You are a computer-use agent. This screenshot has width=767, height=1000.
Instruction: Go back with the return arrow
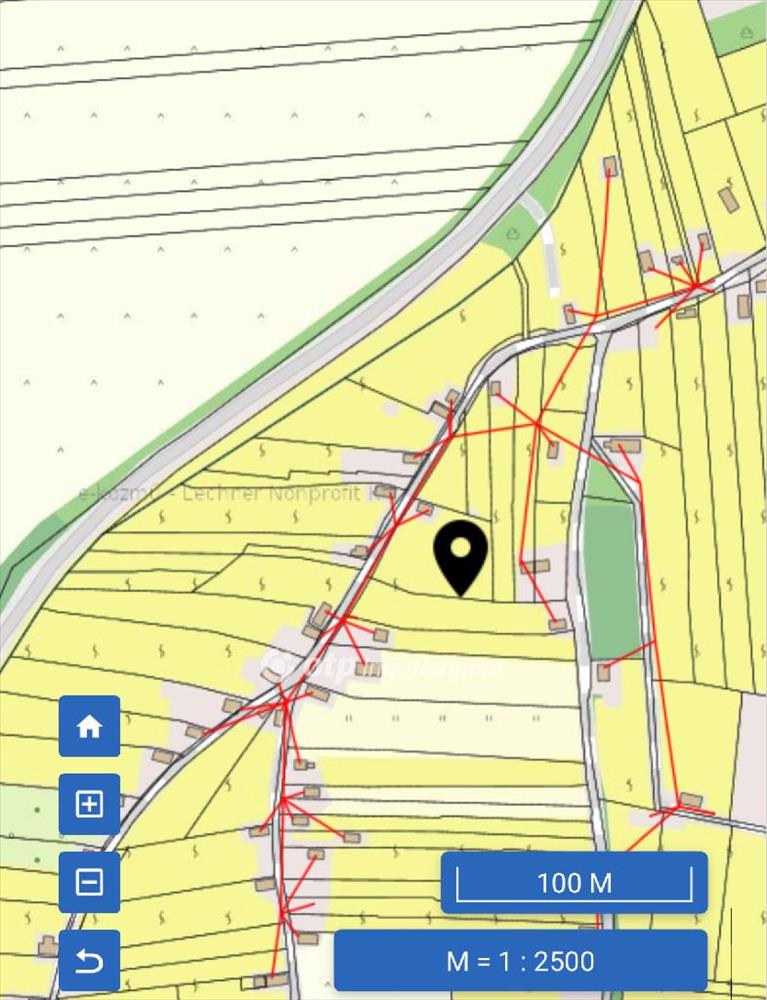tap(89, 960)
